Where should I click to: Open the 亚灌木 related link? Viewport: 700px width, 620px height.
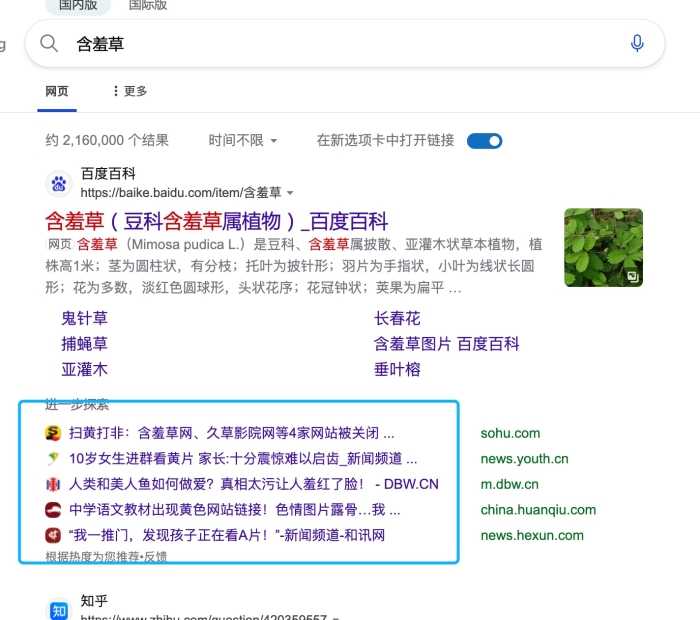pyautogui.click(x=84, y=369)
